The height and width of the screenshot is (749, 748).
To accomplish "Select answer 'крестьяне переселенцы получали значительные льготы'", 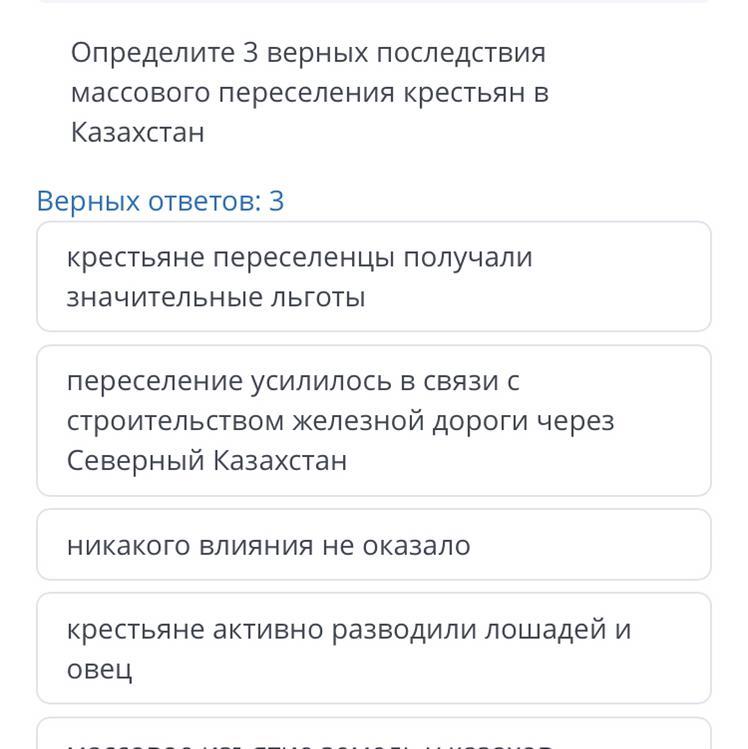I will tap(374, 277).
